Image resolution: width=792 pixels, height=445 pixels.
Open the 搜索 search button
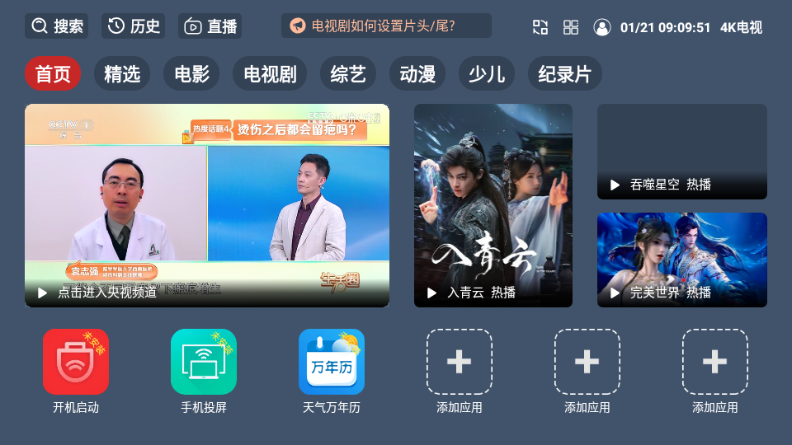57,27
